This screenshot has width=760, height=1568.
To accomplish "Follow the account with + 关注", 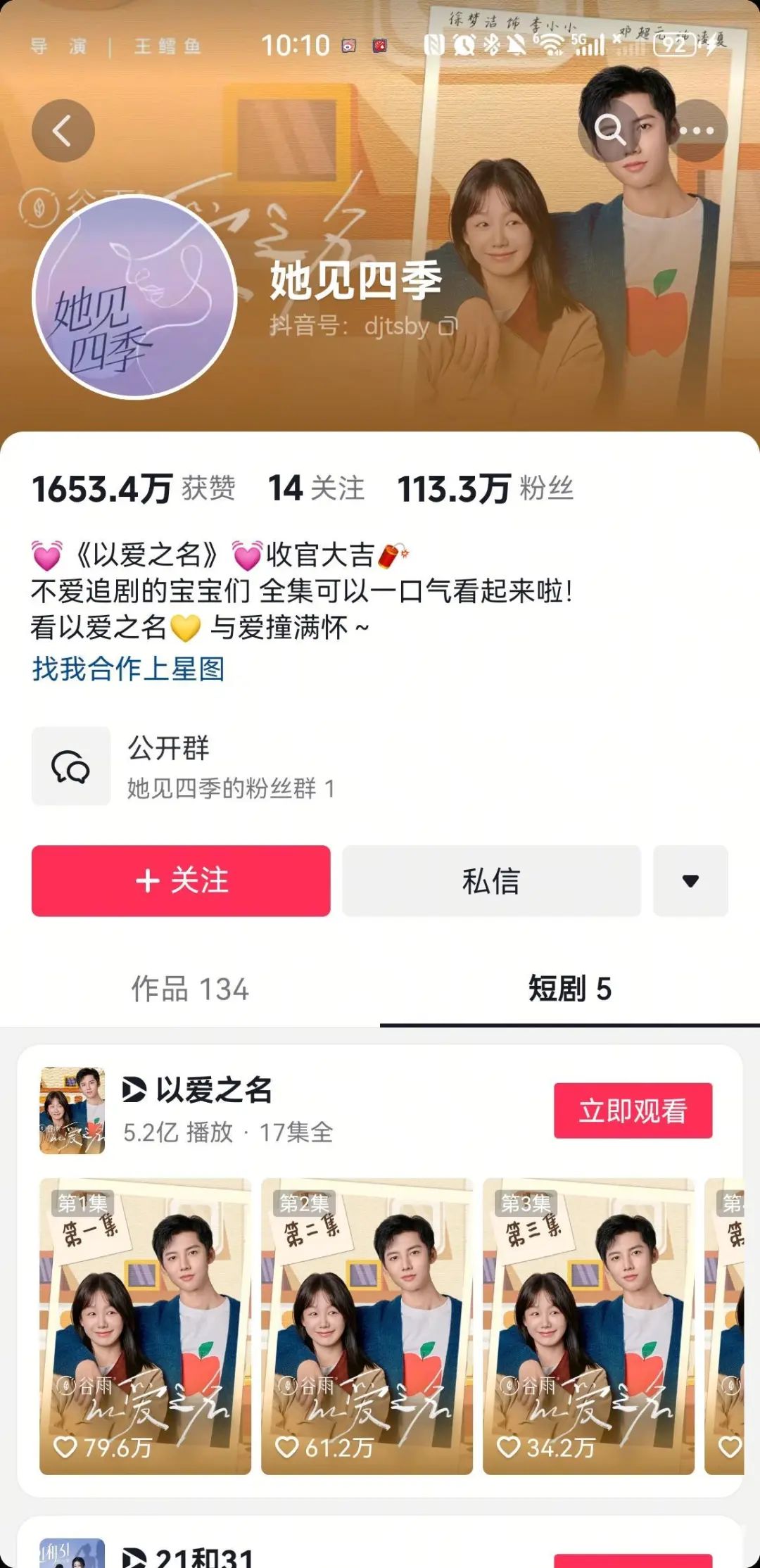I will click(181, 880).
